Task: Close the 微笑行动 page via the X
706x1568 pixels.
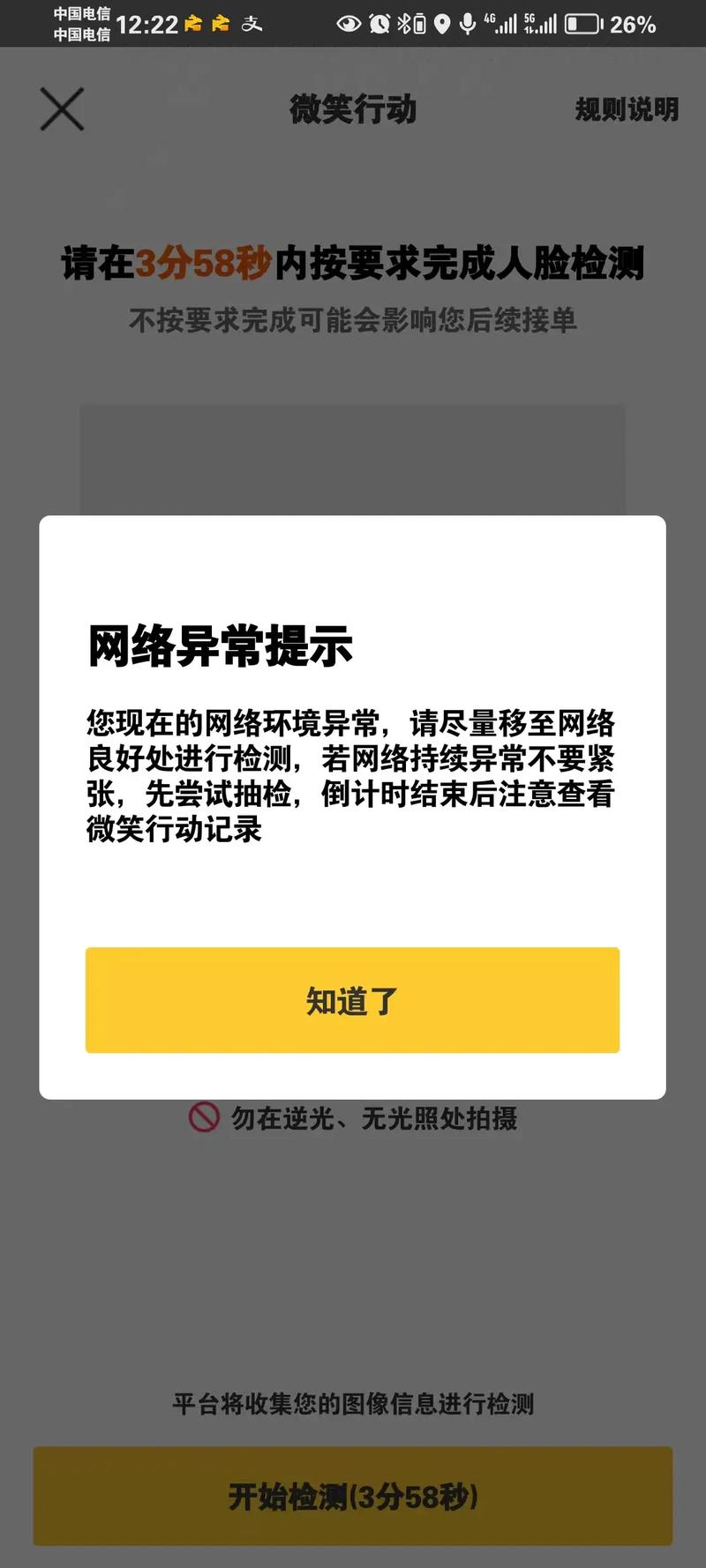Action: pyautogui.click(x=60, y=109)
